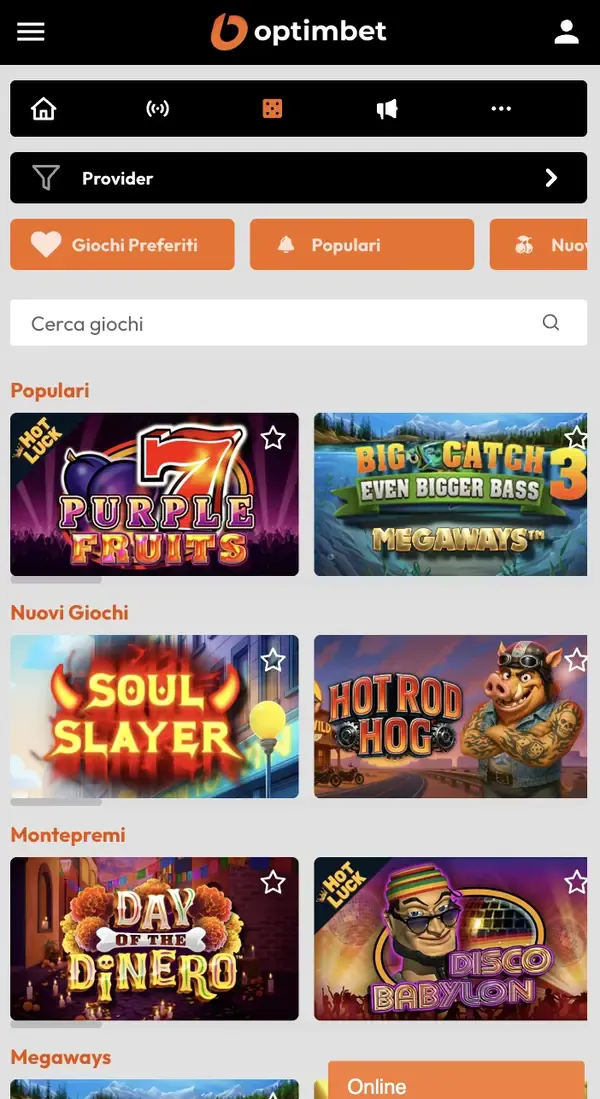Open the user account profile
This screenshot has width=600, height=1099.
567,32
